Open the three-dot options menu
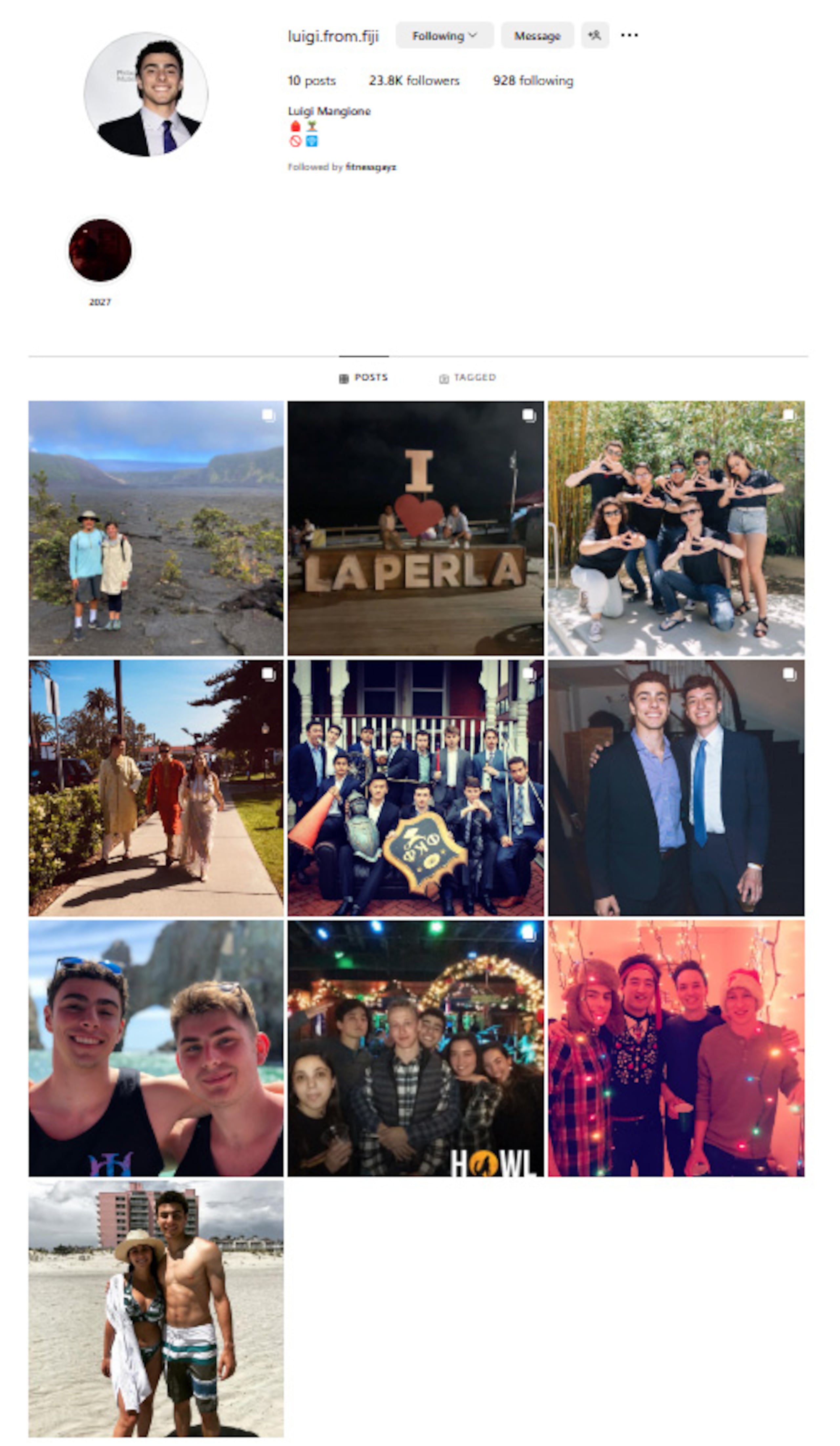Viewport: 840px width, 1446px height. point(629,35)
